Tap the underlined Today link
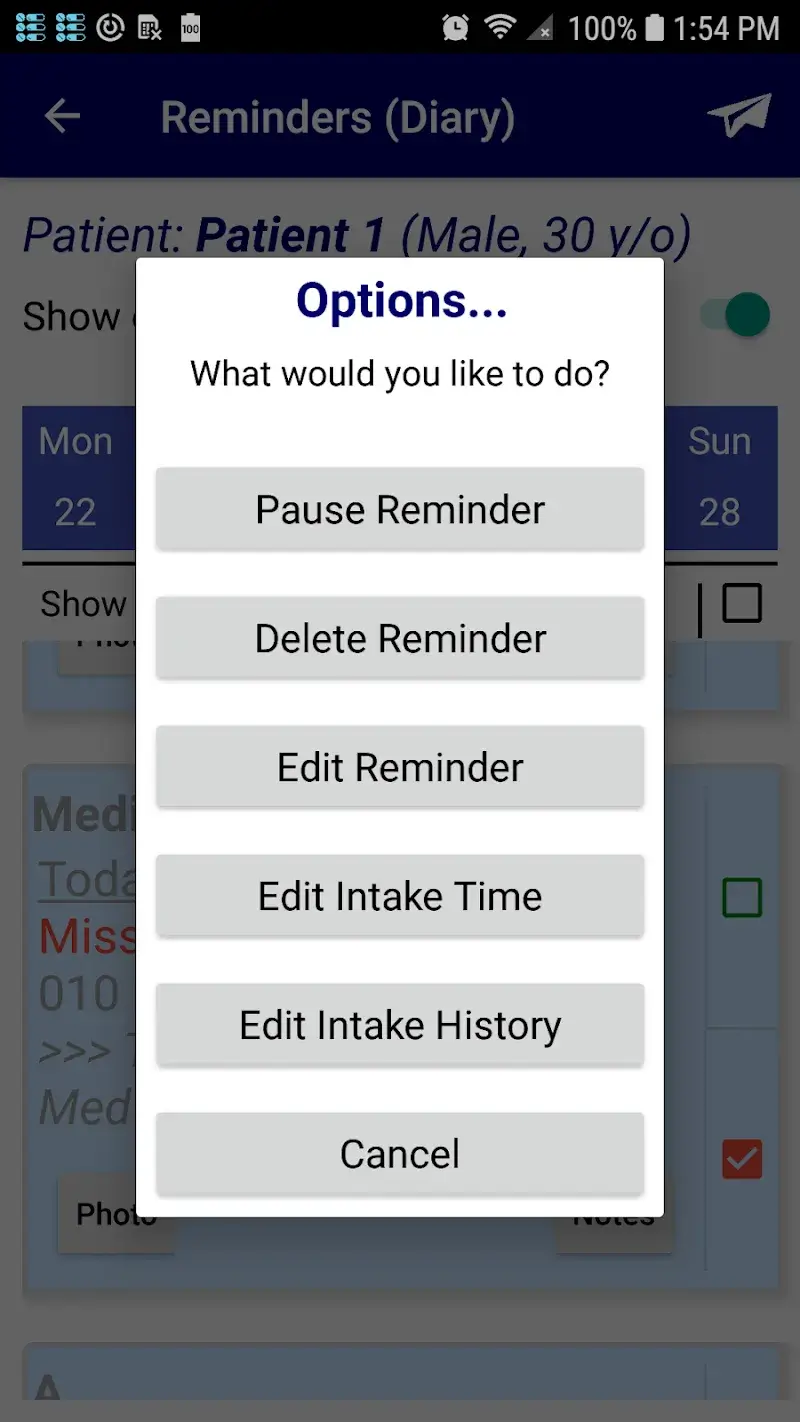The image size is (800, 1422). click(80, 880)
